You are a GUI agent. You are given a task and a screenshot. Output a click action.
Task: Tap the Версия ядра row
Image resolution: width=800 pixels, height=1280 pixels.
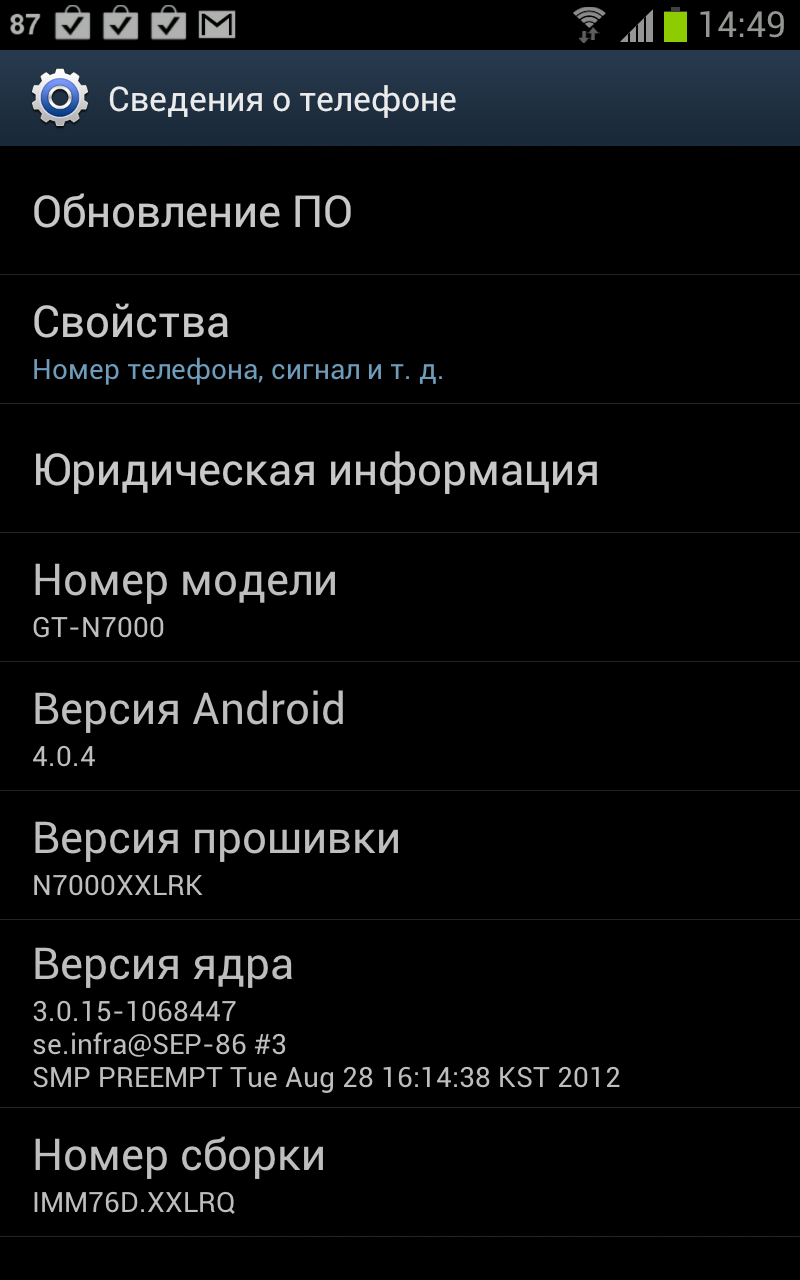pos(400,1014)
